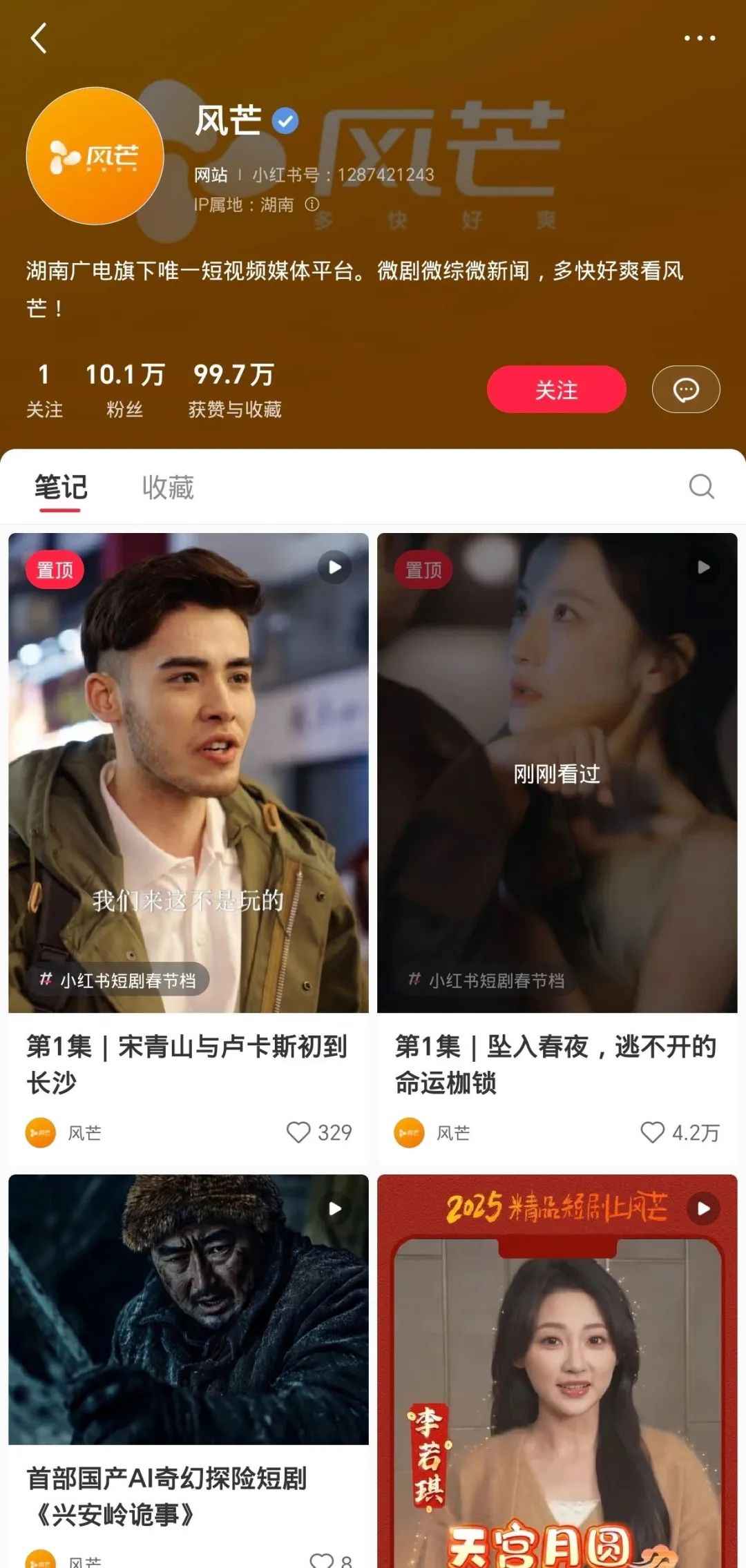Go back using the top-left arrow
This screenshot has width=746, height=1568.
pos(39,38)
